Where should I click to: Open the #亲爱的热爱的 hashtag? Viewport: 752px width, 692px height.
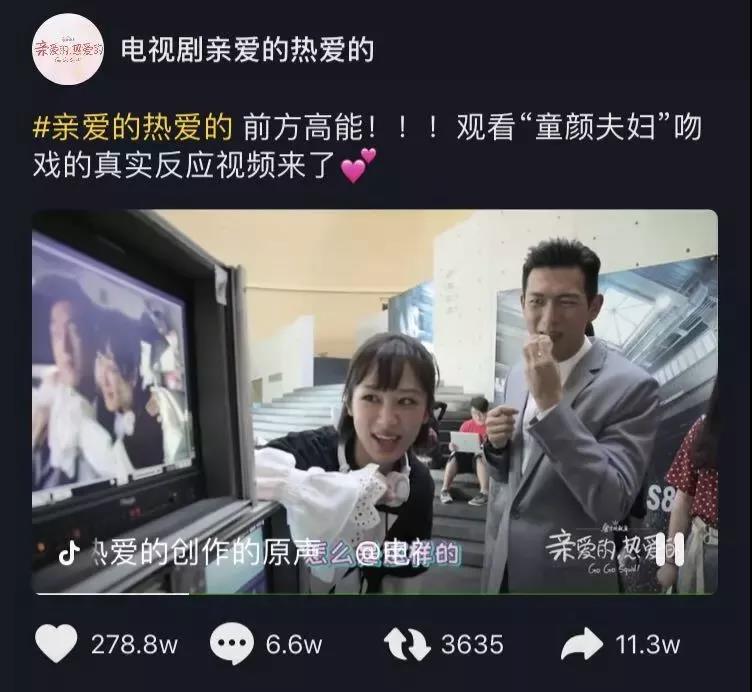click(133, 128)
